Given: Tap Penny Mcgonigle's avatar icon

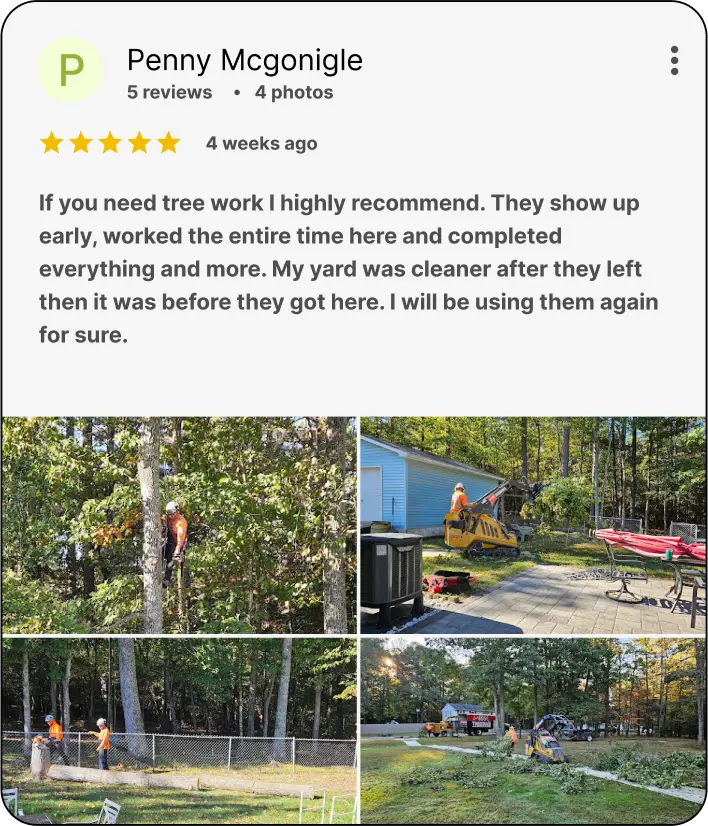Looking at the screenshot, I should point(70,70).
